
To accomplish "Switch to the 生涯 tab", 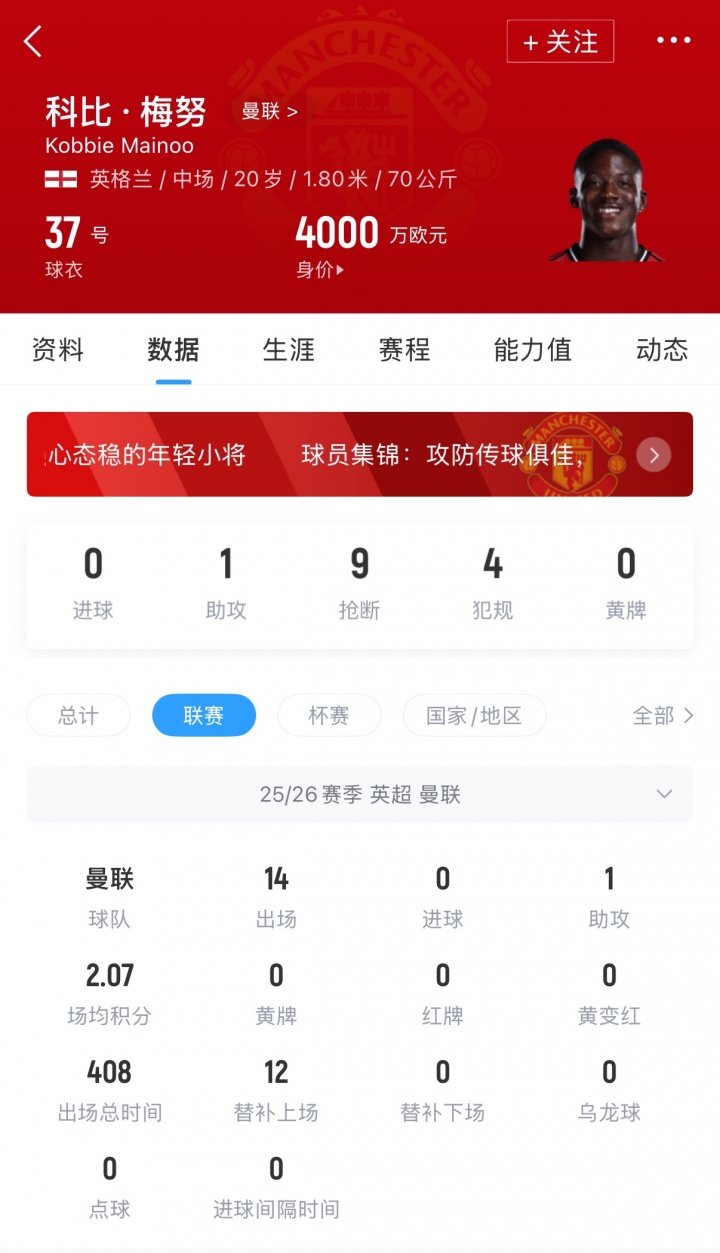I will (289, 350).
